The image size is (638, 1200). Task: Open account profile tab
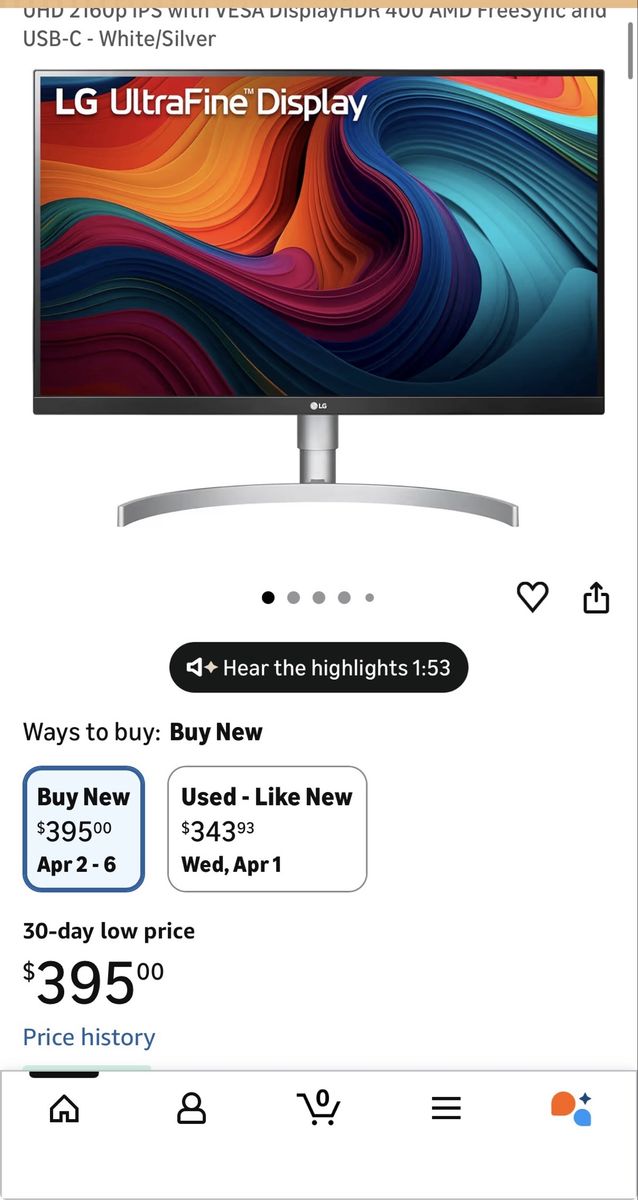click(x=191, y=1107)
